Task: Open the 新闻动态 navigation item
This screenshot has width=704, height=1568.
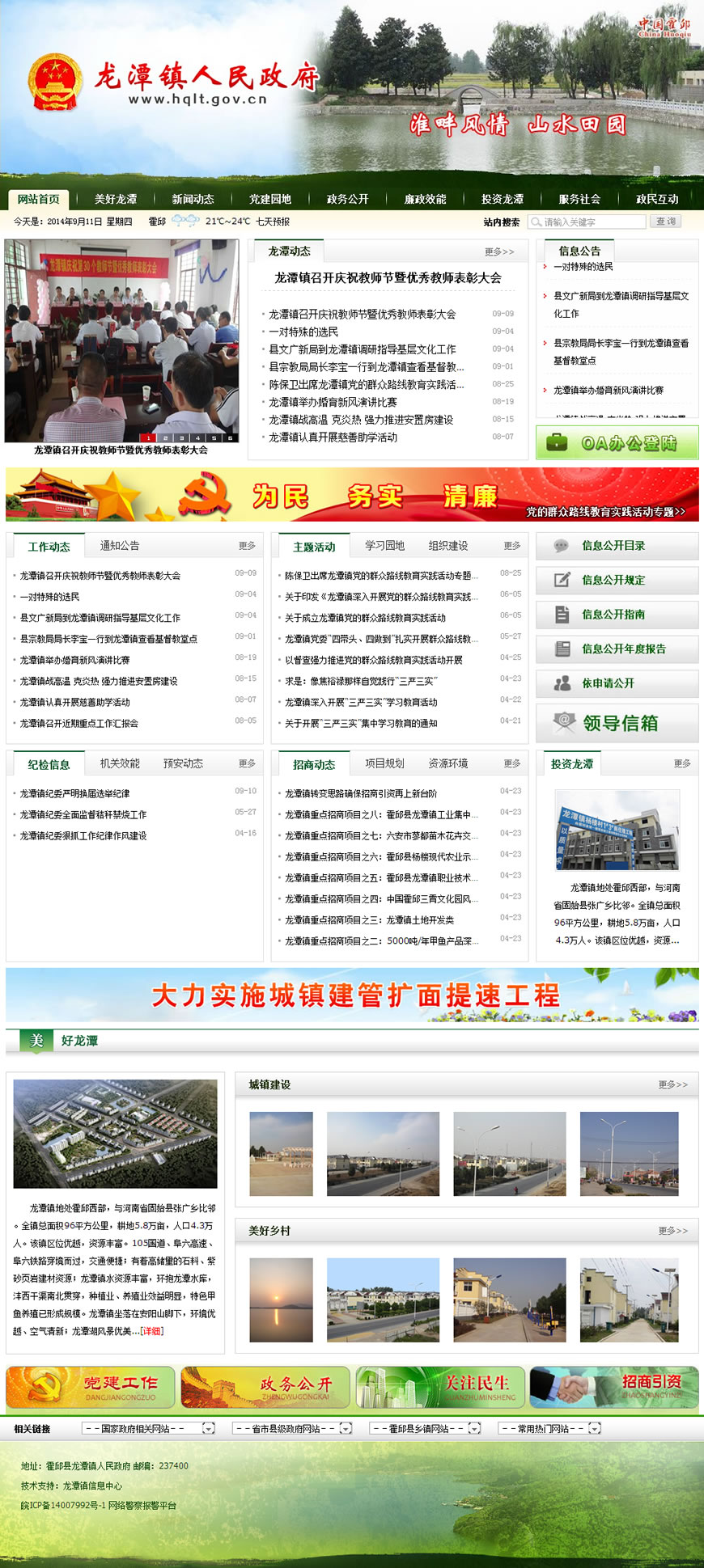Action: (193, 199)
